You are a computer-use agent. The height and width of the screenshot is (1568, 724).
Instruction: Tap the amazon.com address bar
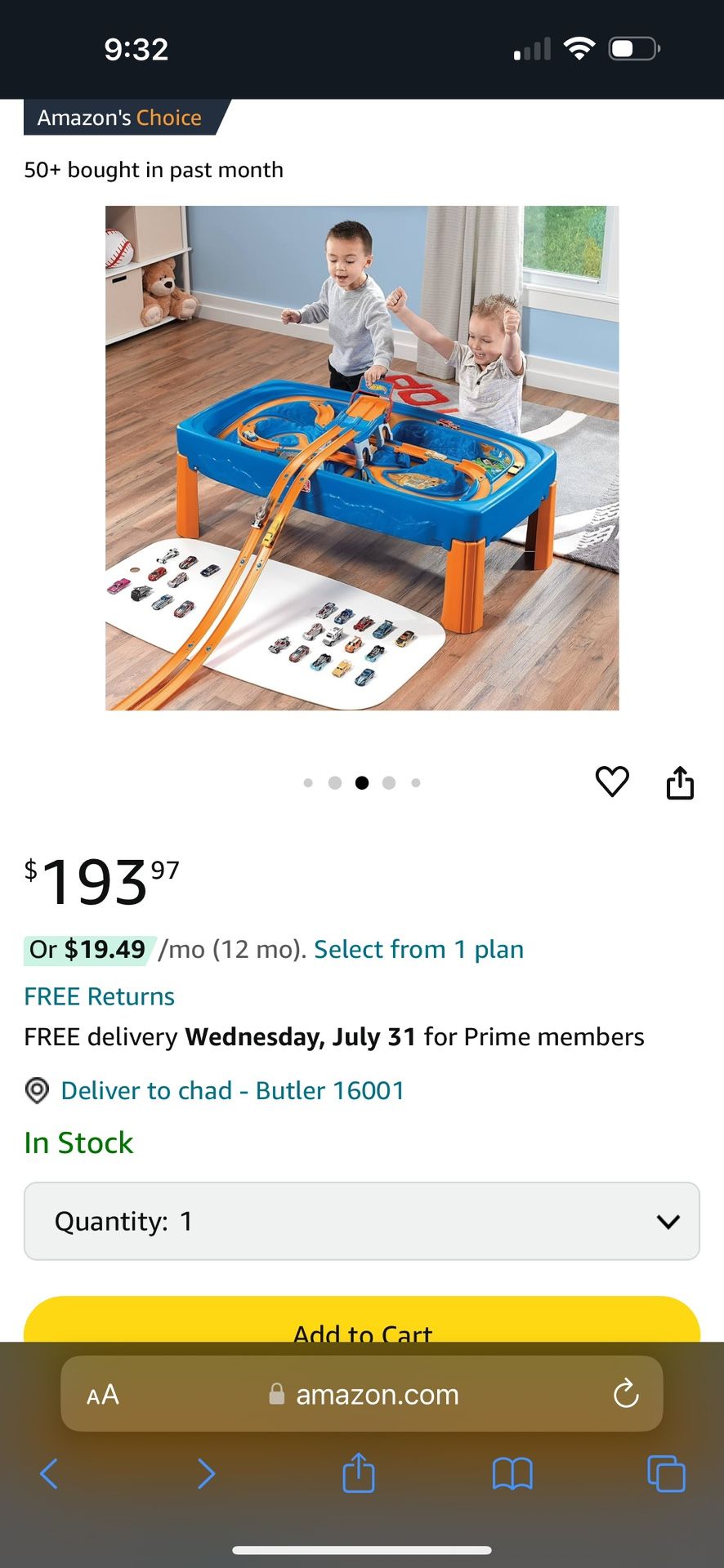pyautogui.click(x=376, y=1394)
